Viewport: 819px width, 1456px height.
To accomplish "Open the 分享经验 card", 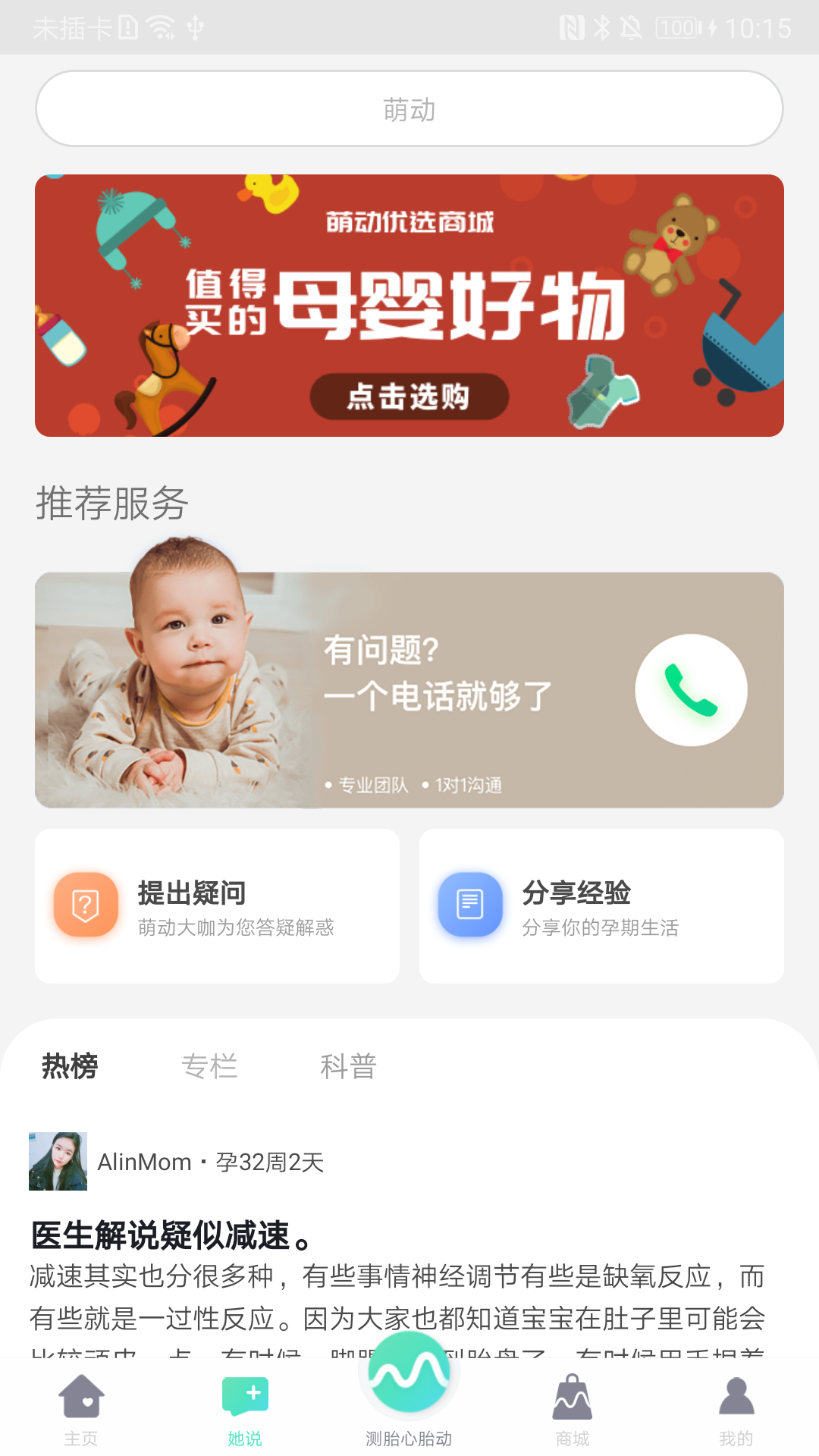I will [601, 906].
